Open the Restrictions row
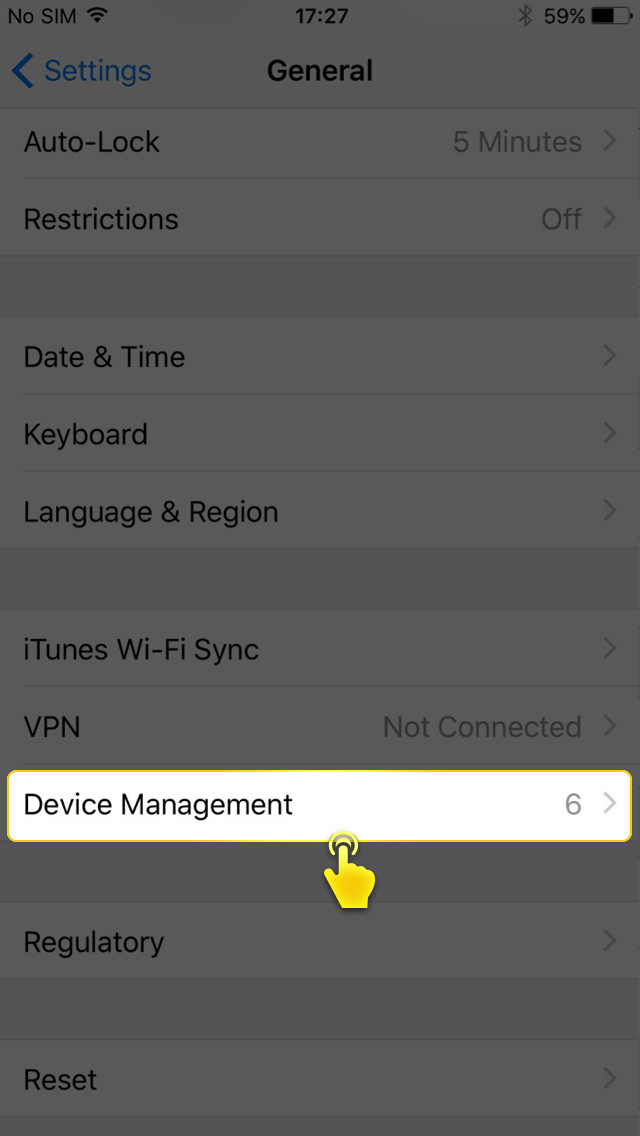 click(x=320, y=219)
